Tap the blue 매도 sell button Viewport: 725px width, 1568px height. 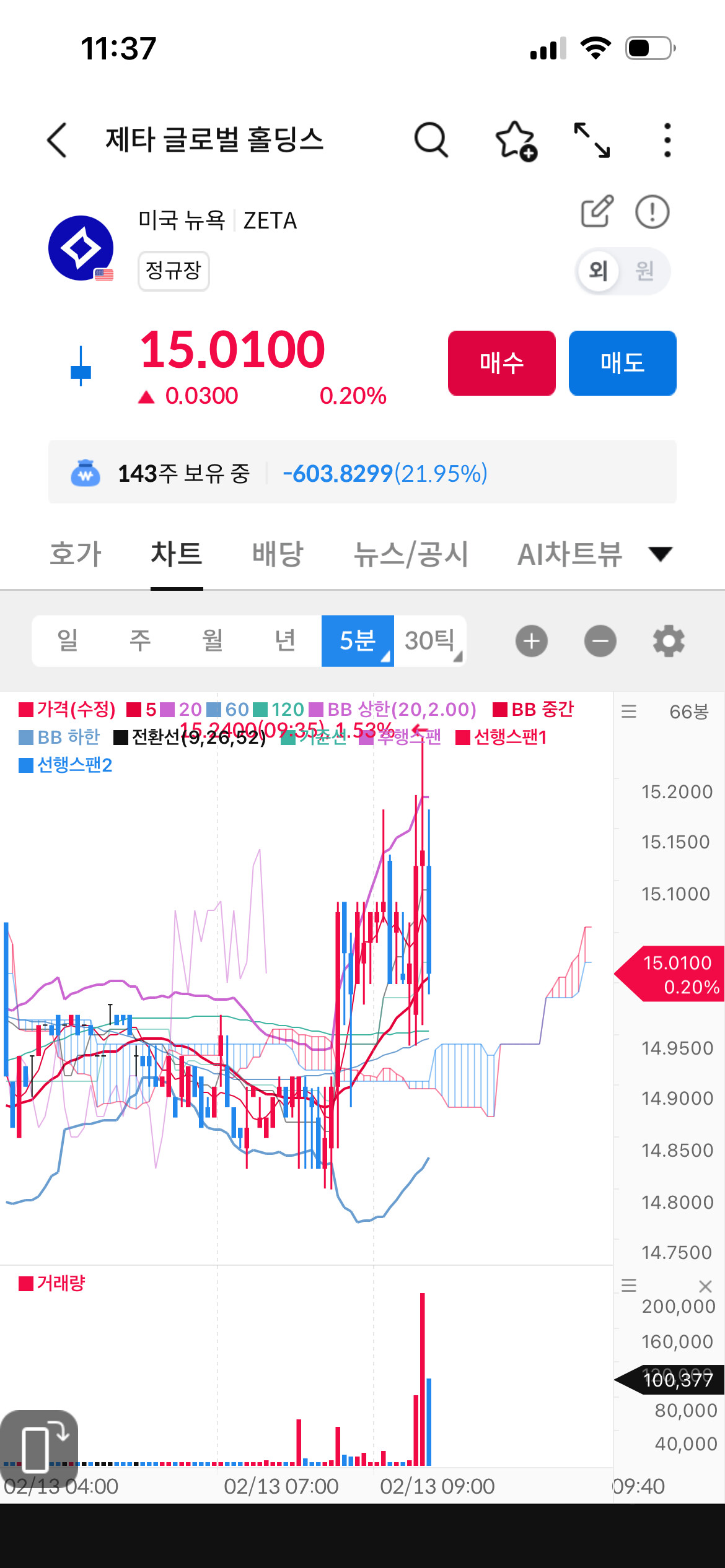(623, 363)
